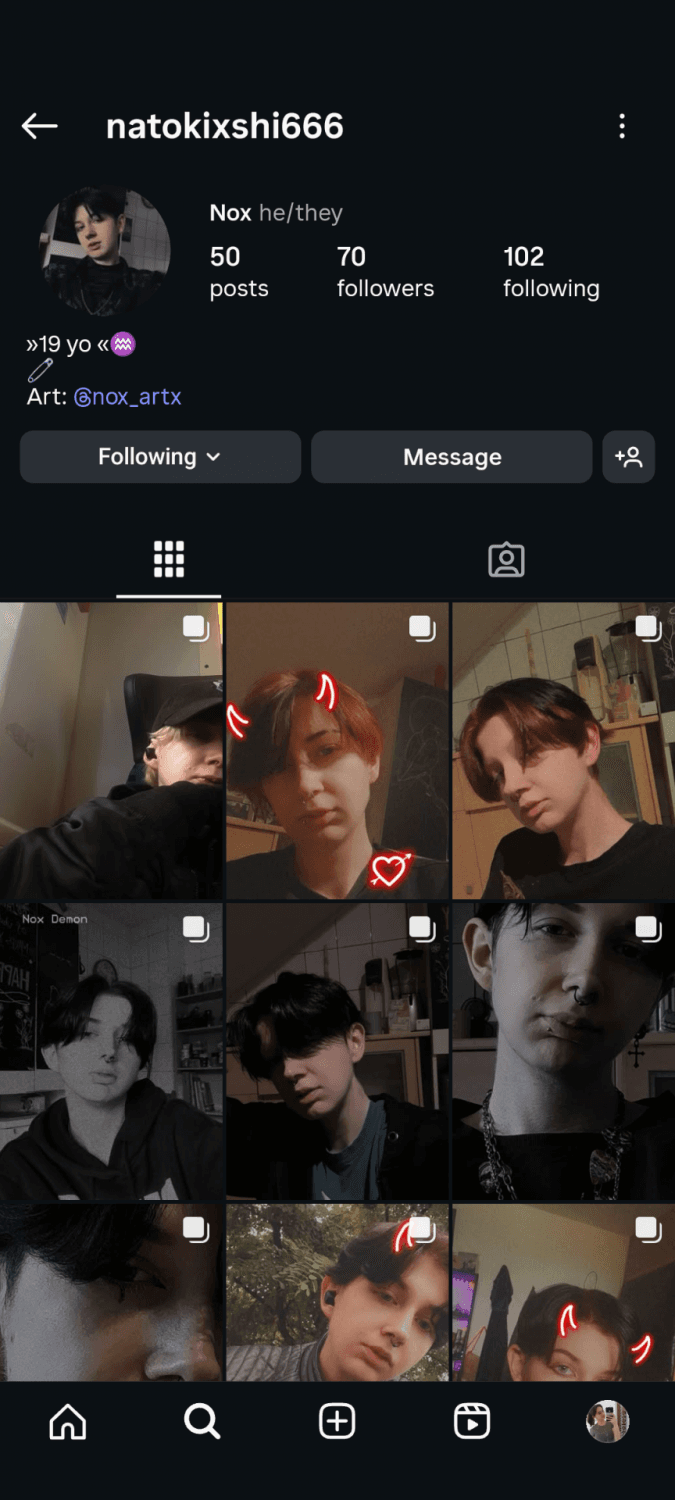Open the Reels tab
The image size is (675, 1500).
[472, 1421]
